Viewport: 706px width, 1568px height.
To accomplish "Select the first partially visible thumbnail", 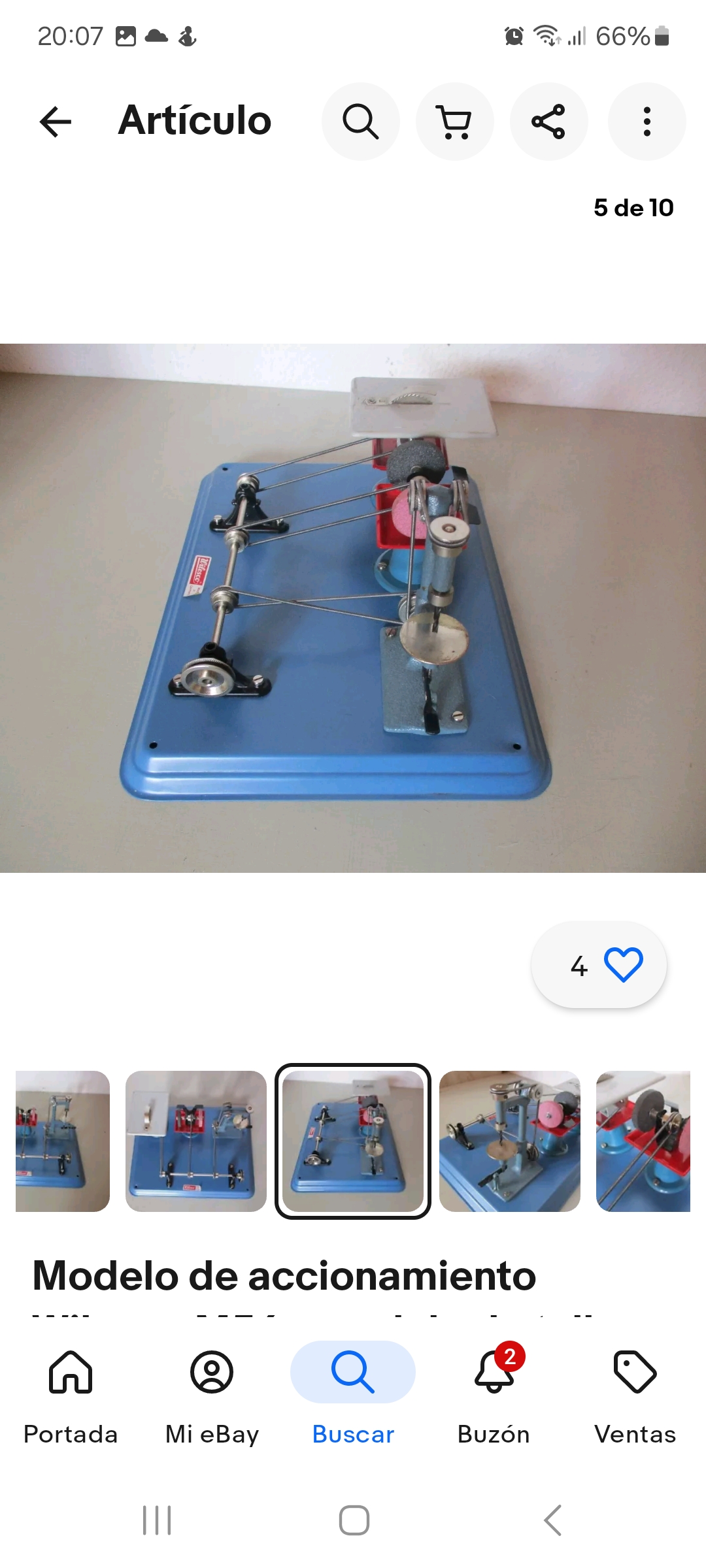I will [x=63, y=1141].
